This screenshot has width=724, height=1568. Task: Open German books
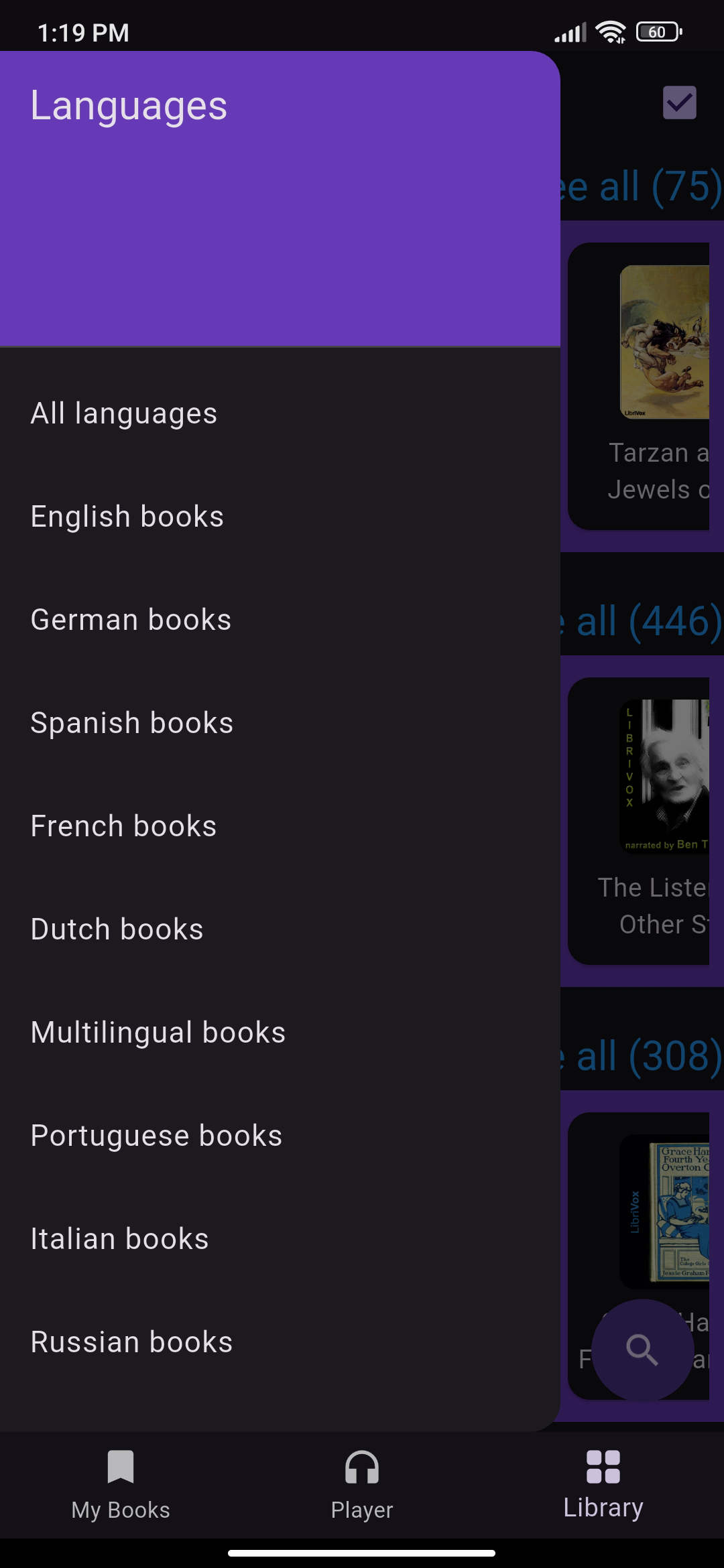[131, 620]
